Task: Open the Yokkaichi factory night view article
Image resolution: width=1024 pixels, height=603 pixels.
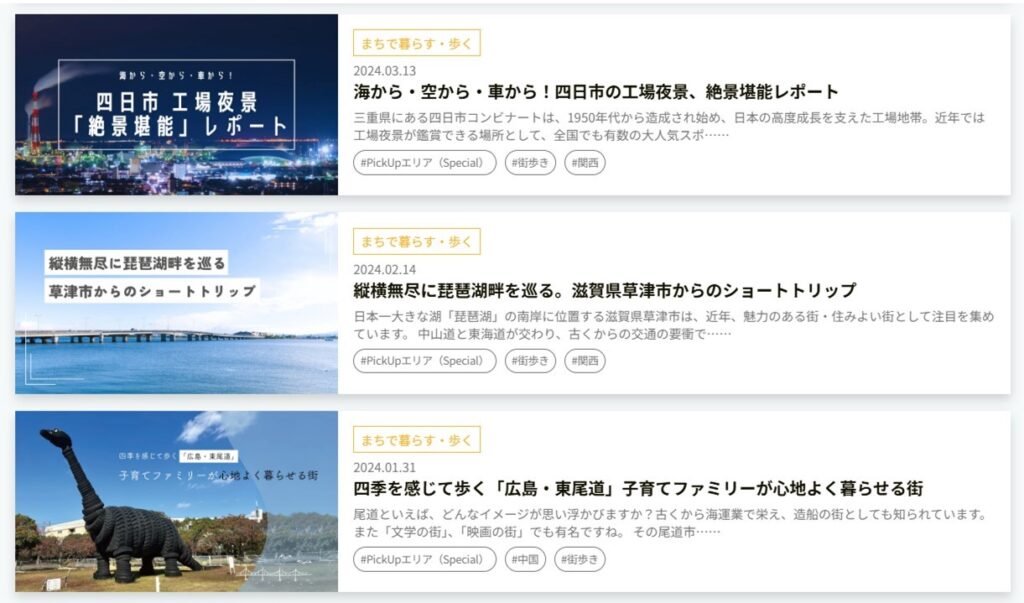Action: (596, 92)
